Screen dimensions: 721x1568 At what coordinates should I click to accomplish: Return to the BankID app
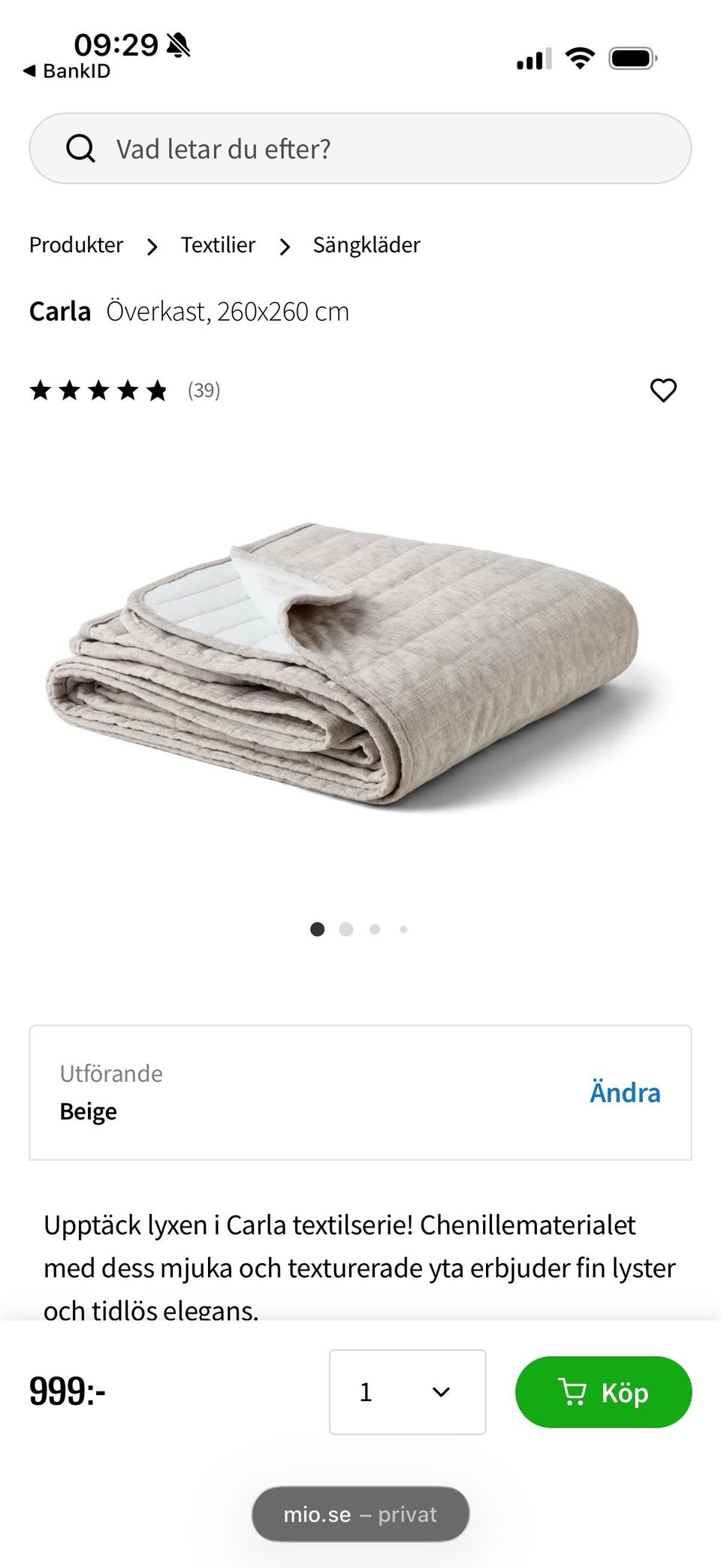tap(68, 71)
